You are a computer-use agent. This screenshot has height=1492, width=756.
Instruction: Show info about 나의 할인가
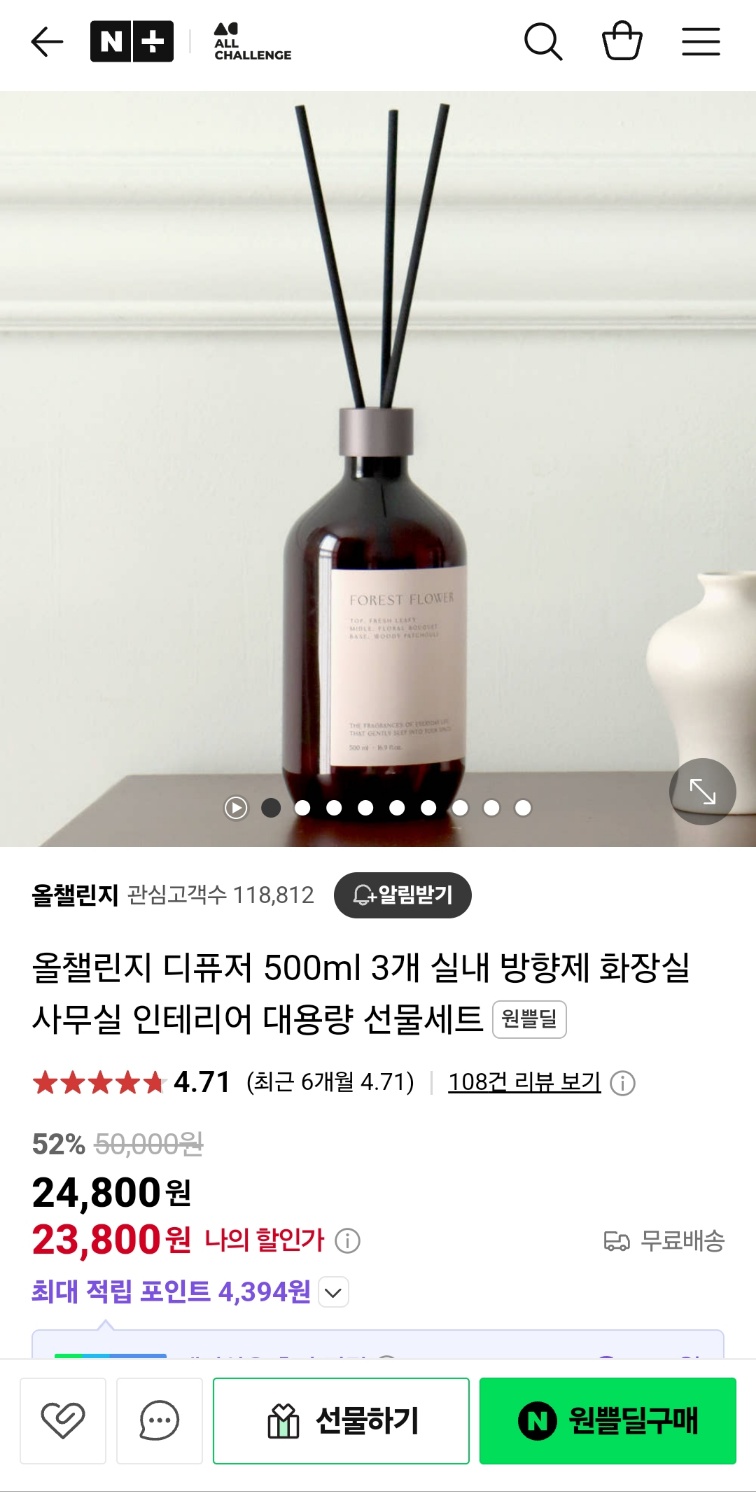347,1241
